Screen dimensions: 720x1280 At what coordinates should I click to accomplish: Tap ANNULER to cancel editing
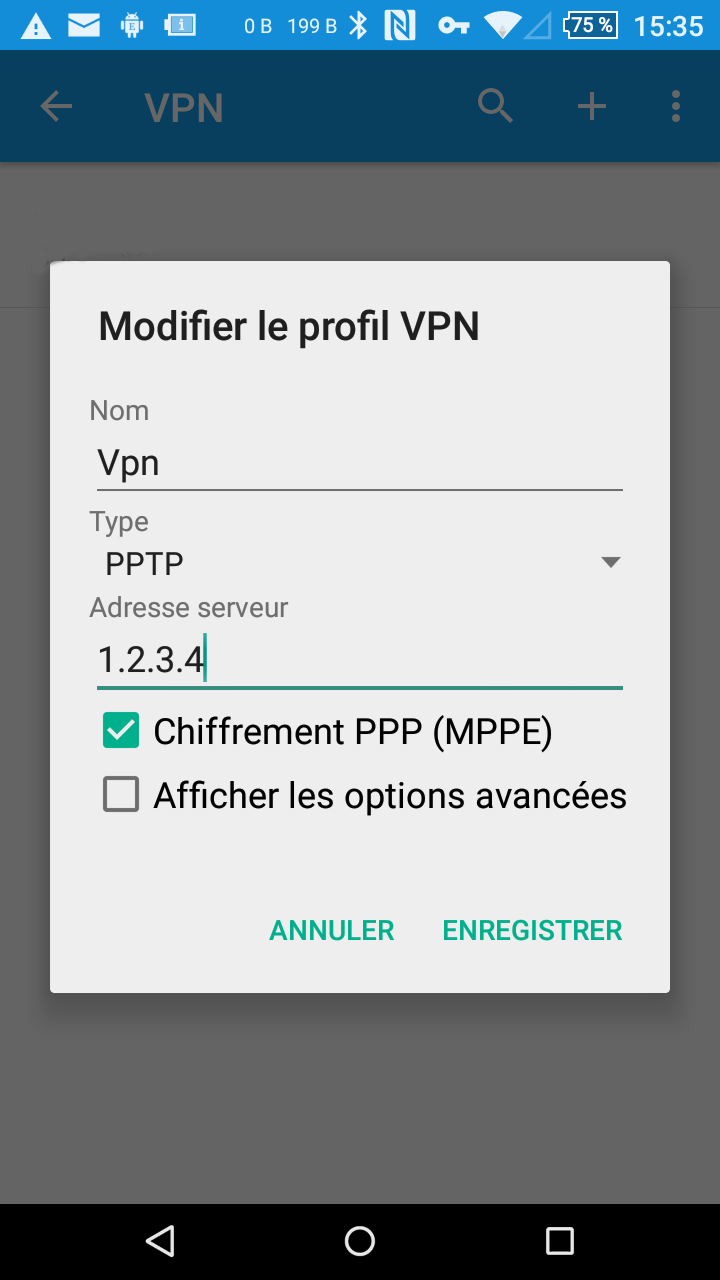[x=332, y=930]
